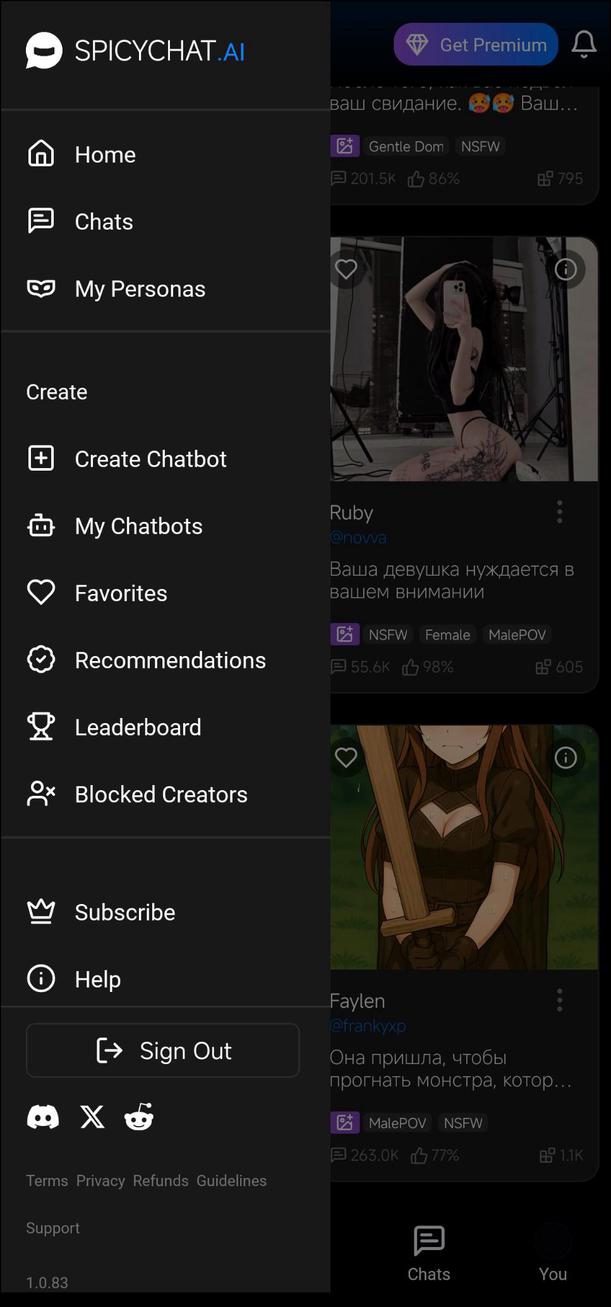Tap Subscribe in the menu
Screen dimensions: 611x1307
[124, 912]
